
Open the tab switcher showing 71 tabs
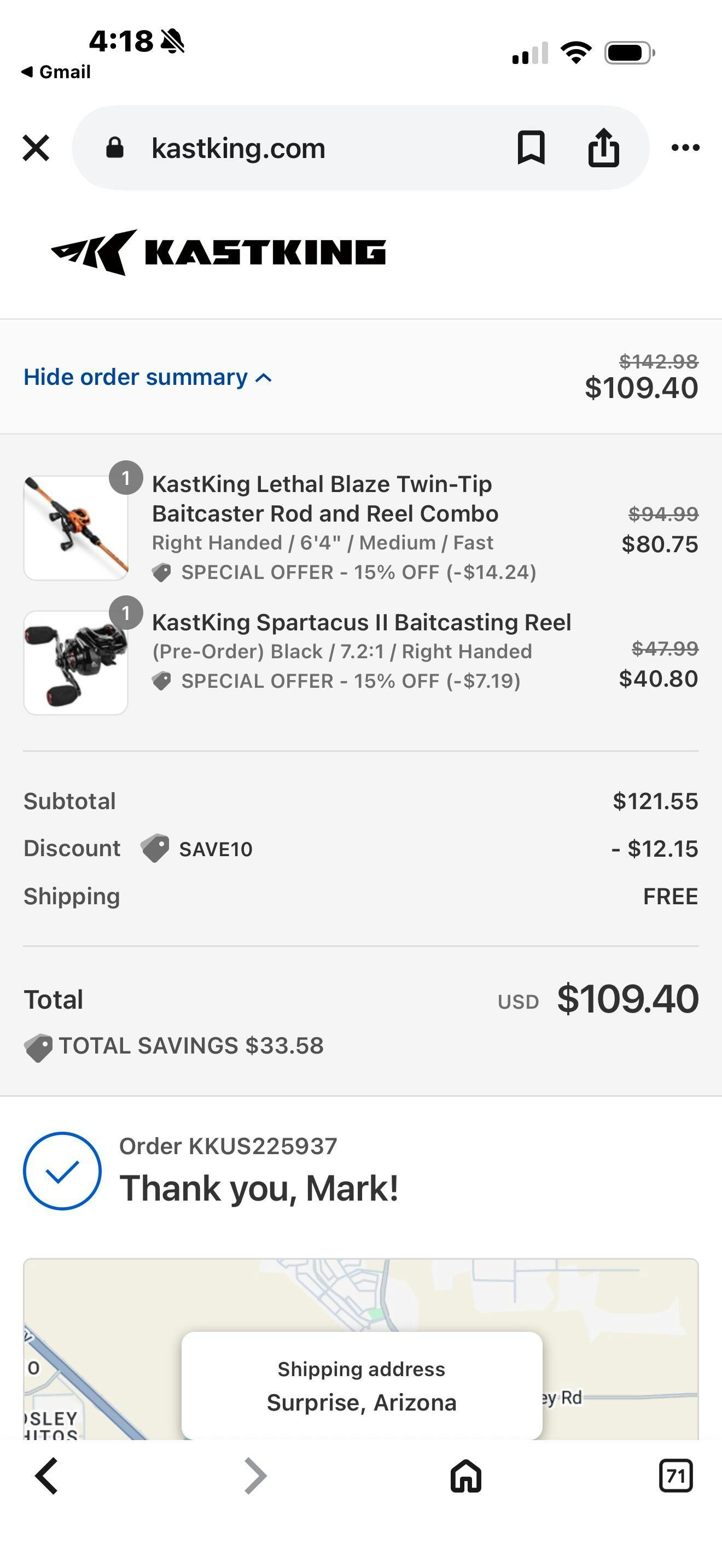[676, 1476]
